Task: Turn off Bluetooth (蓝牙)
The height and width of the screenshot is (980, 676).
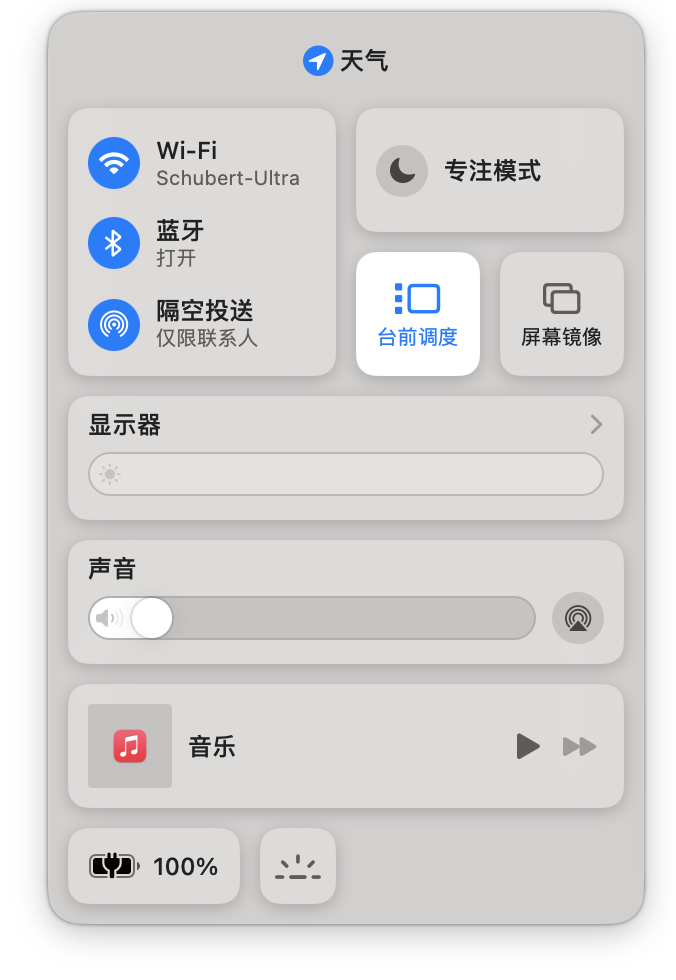Action: 114,243
